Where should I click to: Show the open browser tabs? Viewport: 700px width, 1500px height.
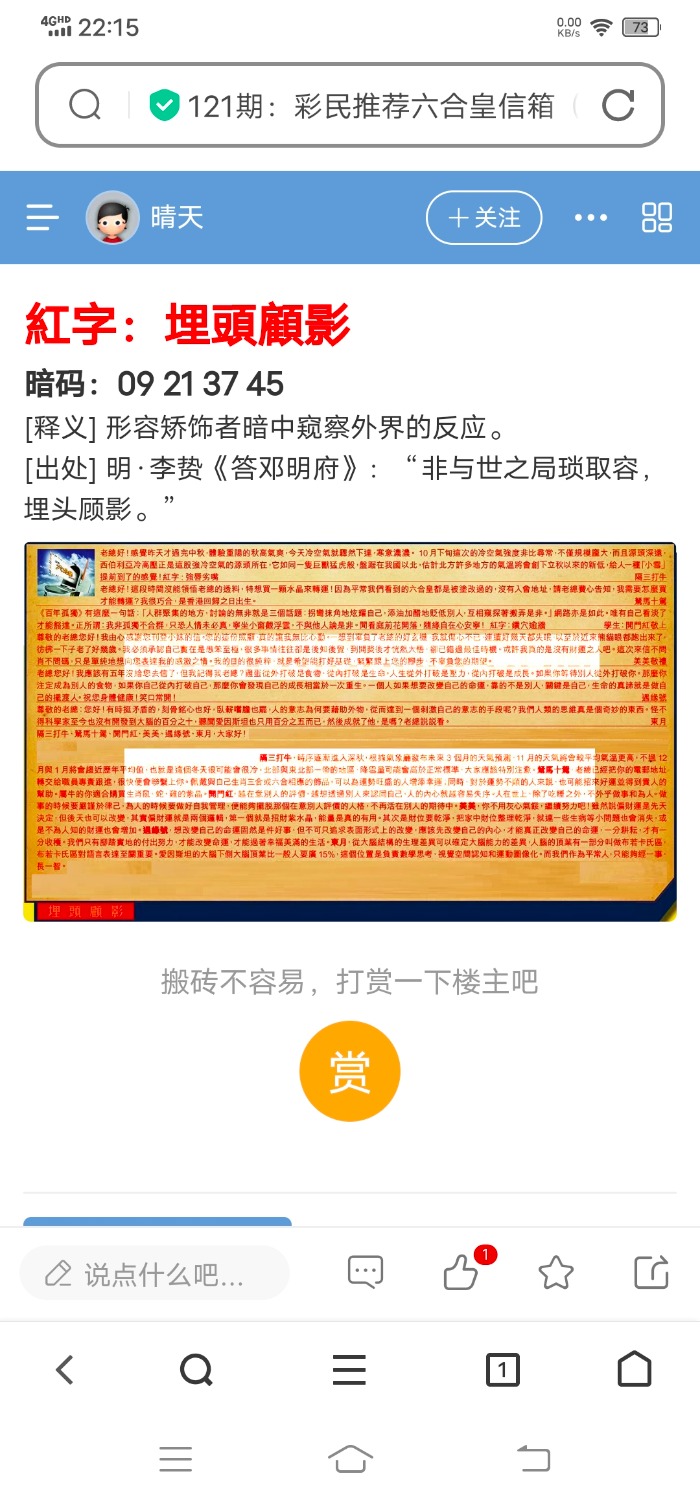[x=502, y=1370]
